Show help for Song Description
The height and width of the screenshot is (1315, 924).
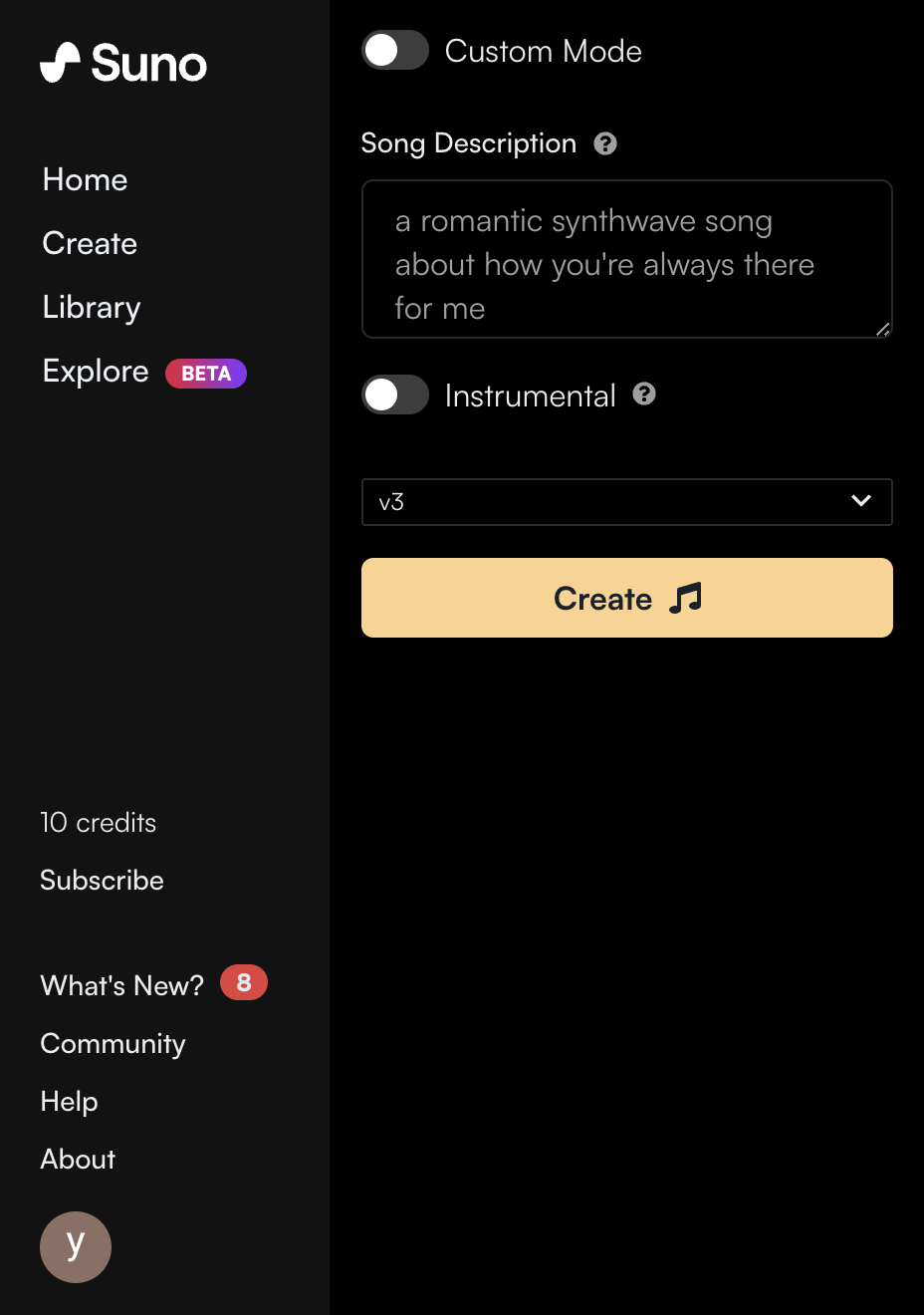605,144
